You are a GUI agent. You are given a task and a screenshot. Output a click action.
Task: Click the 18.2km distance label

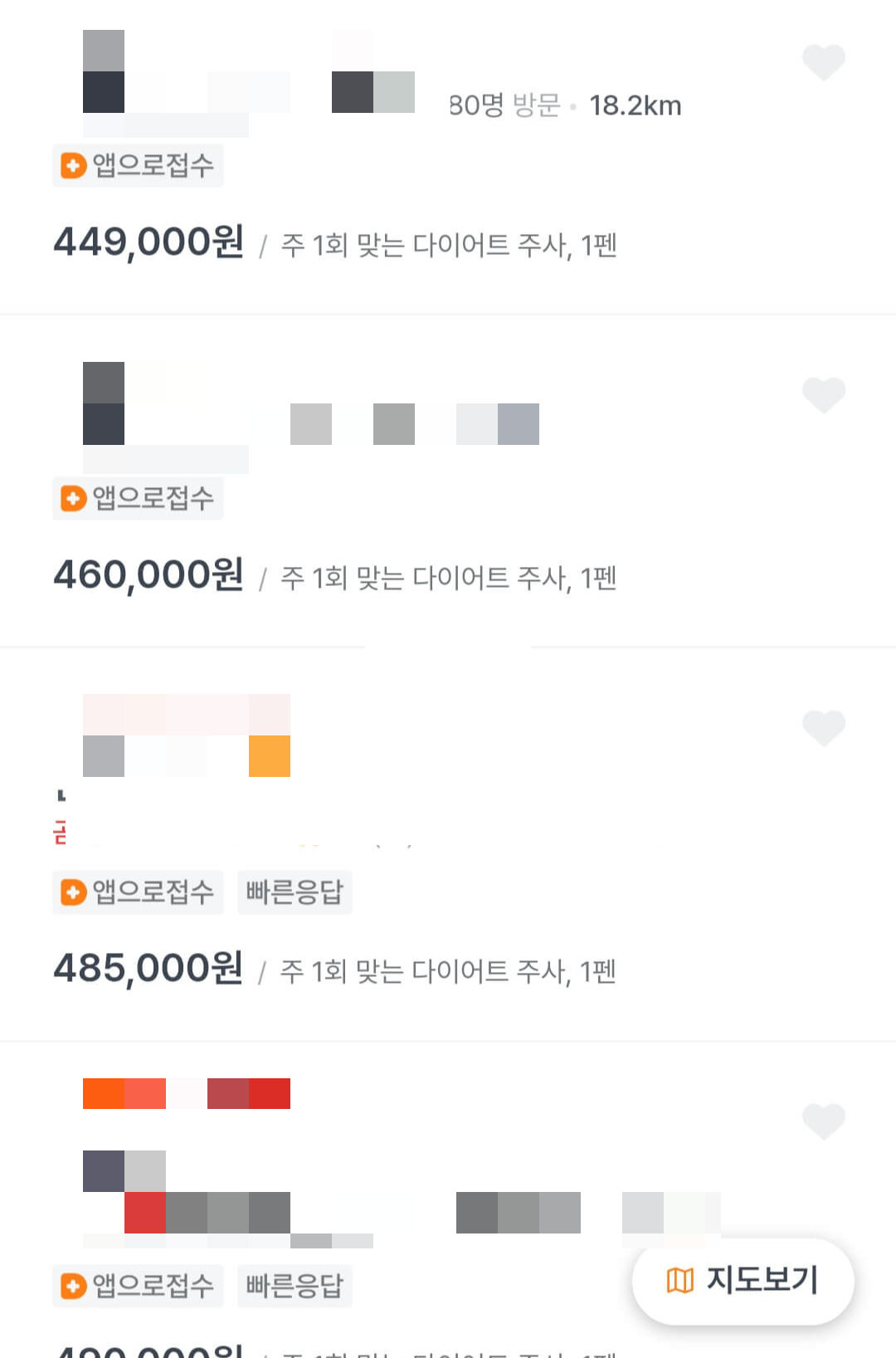(635, 105)
